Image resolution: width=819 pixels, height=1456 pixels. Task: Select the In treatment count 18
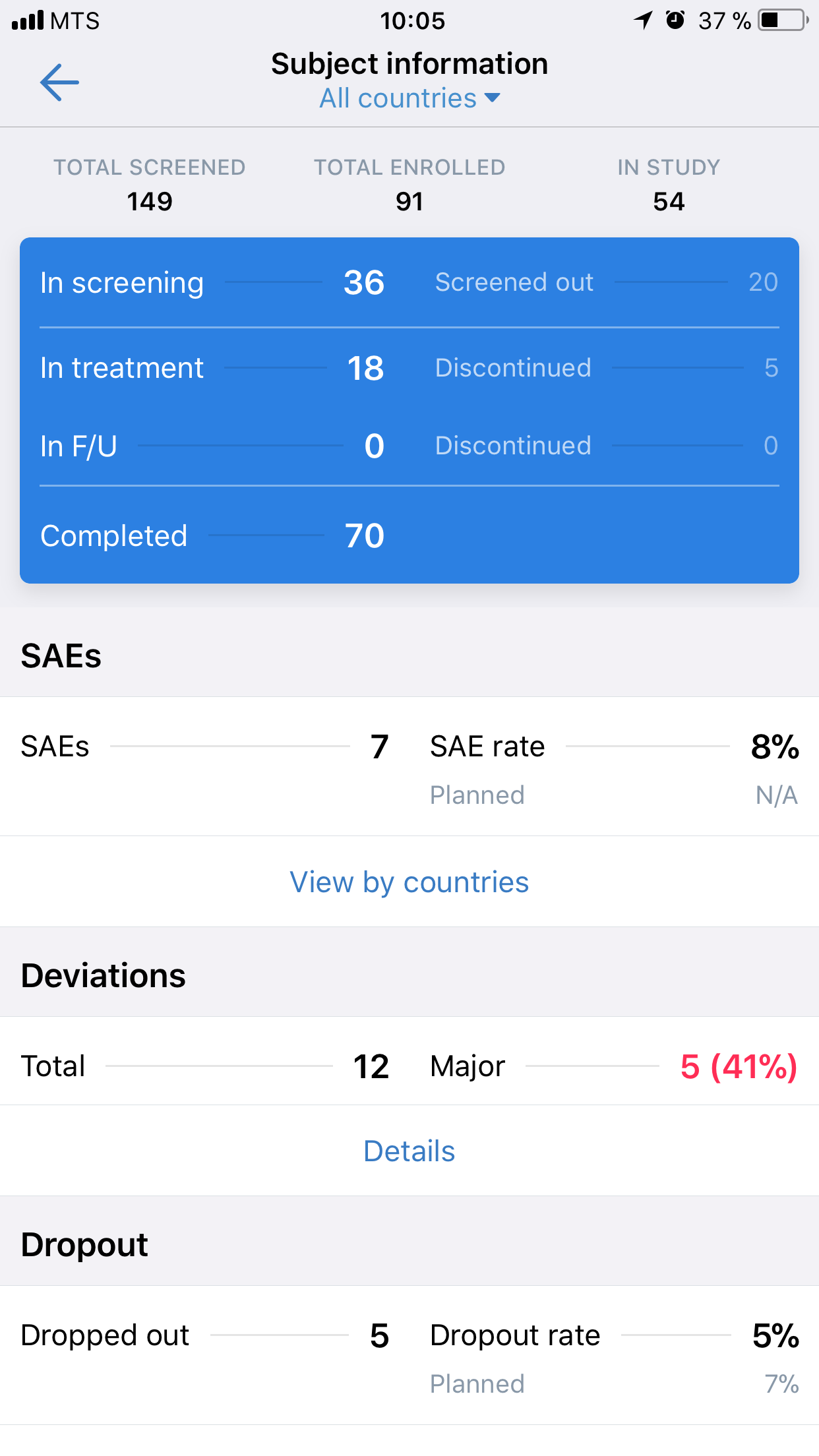[x=366, y=369]
